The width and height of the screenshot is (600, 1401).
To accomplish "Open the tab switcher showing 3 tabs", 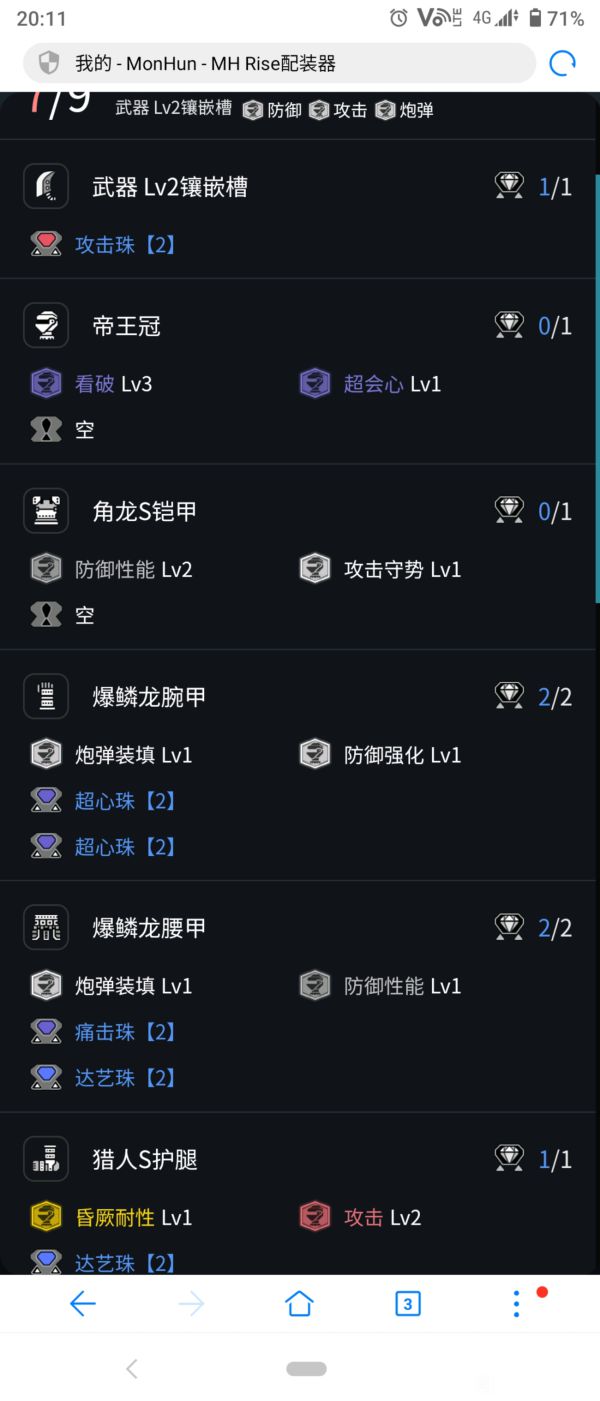I will click(x=407, y=1303).
